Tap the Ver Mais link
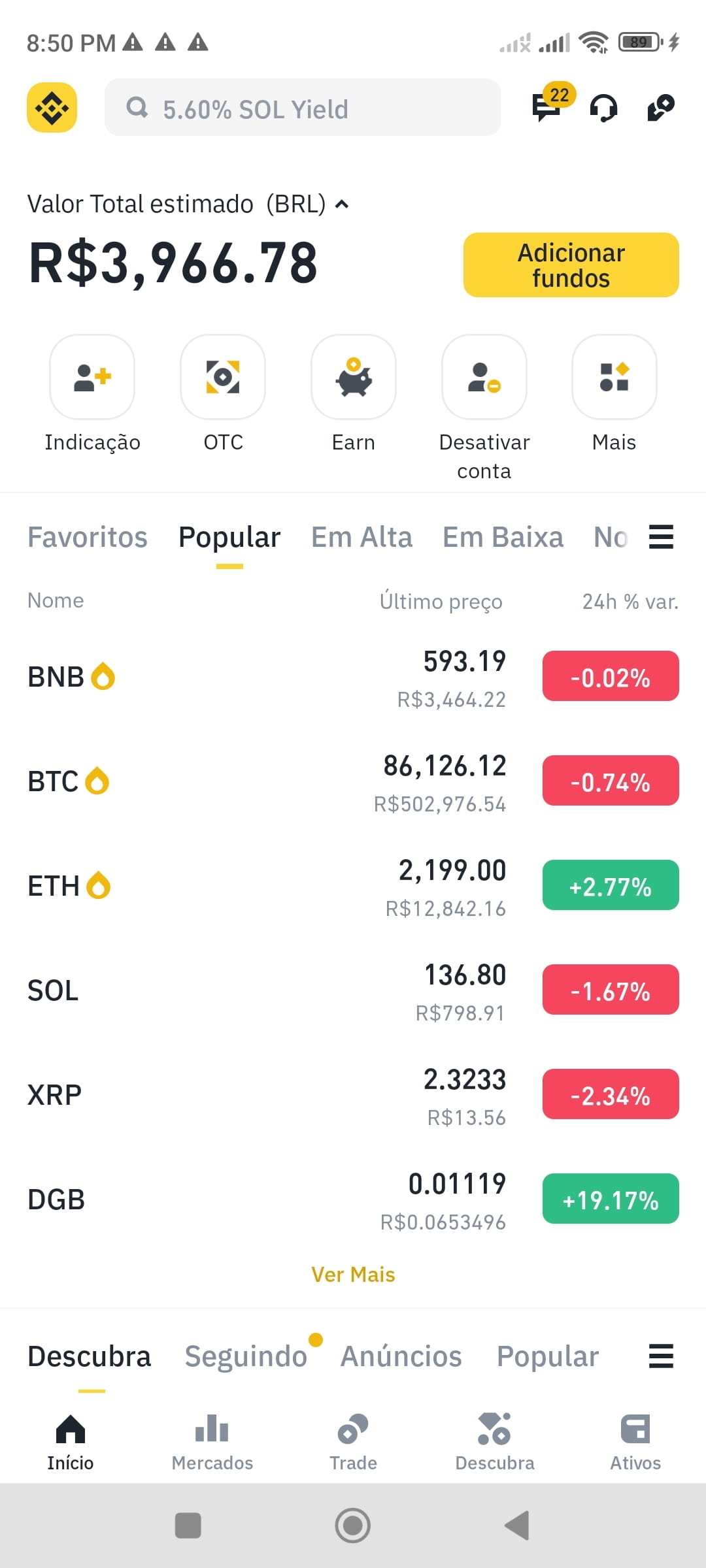The height and width of the screenshot is (1568, 706). pyautogui.click(x=353, y=1275)
